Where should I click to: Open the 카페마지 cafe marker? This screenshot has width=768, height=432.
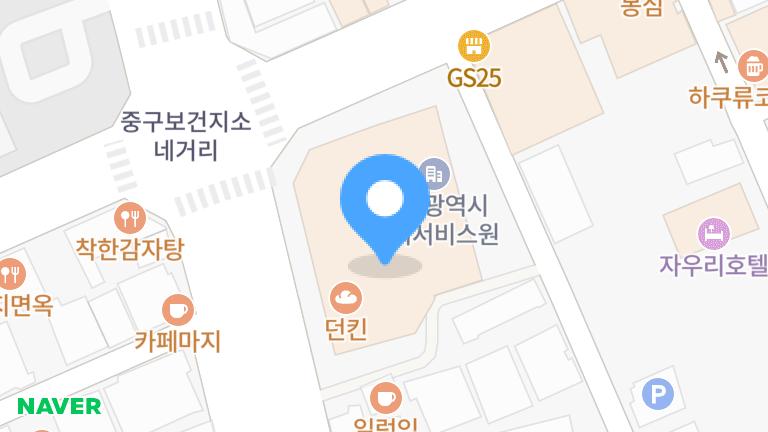coord(177,309)
